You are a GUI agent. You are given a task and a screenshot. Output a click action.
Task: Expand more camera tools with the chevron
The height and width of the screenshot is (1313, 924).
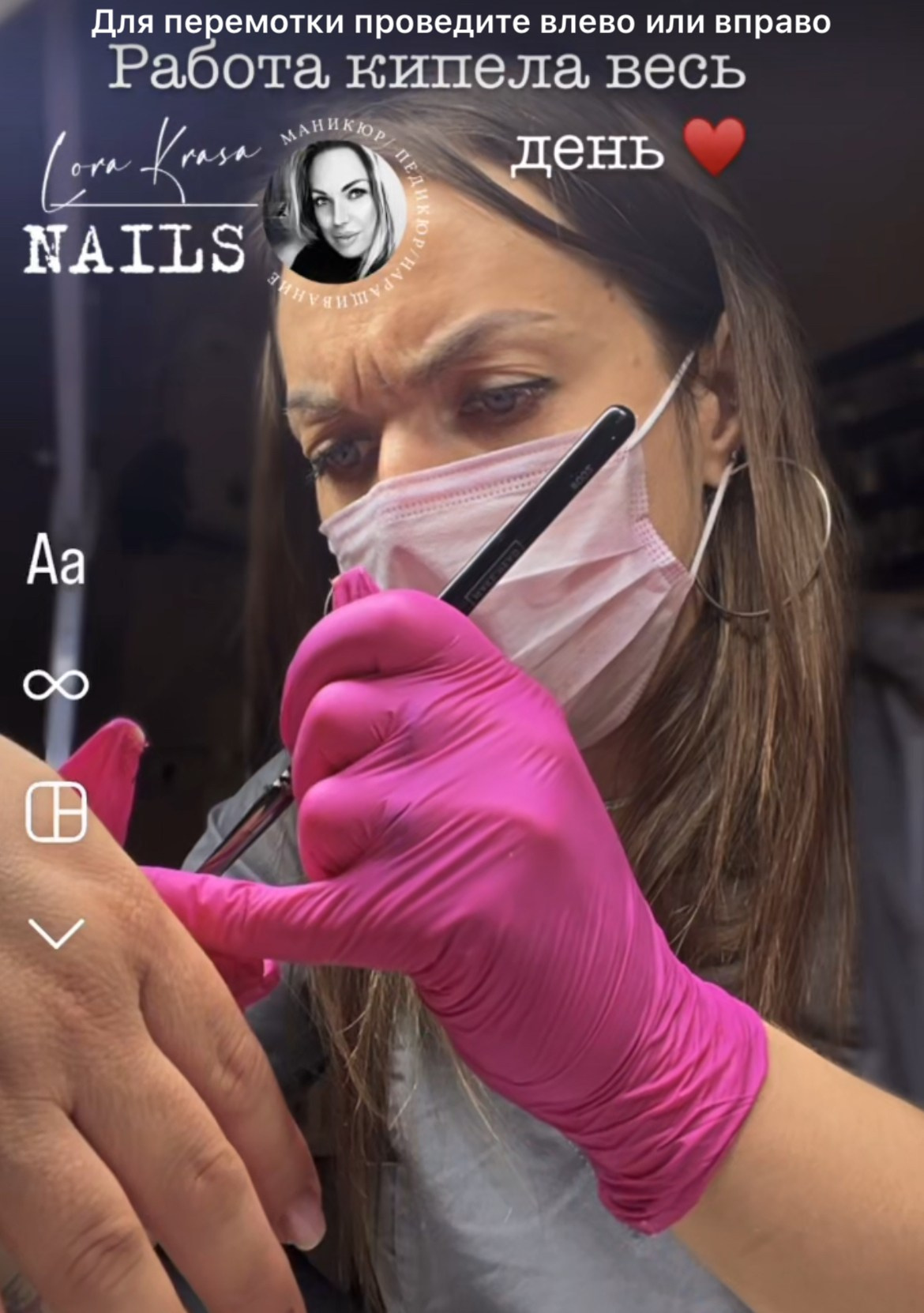(x=55, y=932)
